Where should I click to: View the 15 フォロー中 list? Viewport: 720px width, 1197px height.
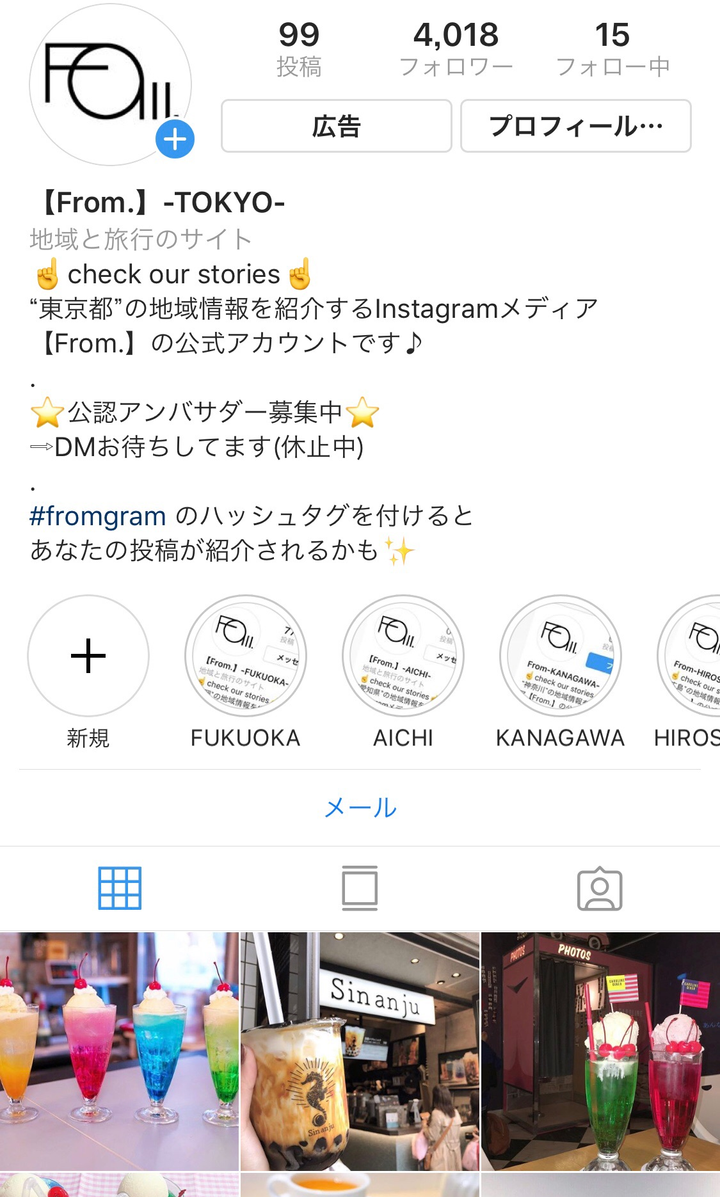pyautogui.click(x=612, y=49)
